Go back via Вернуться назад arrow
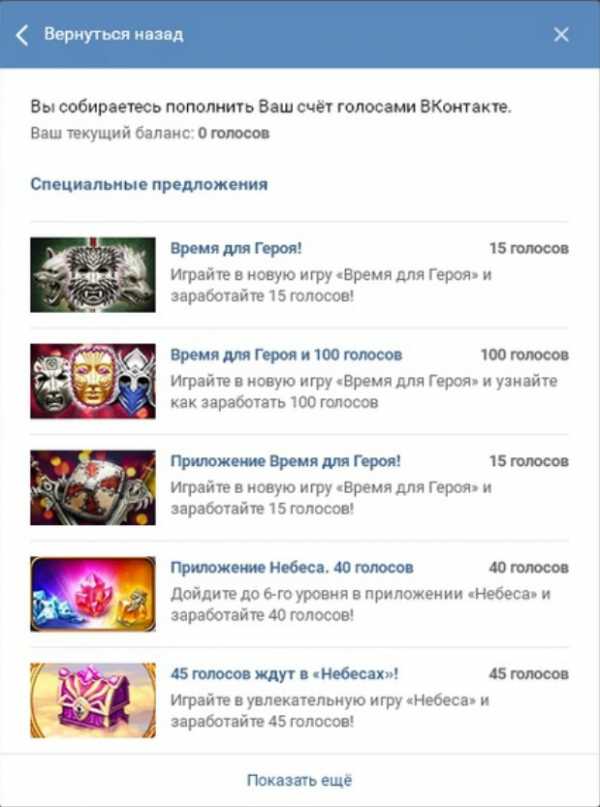Viewport: 600px width, 807px height. pos(22,35)
